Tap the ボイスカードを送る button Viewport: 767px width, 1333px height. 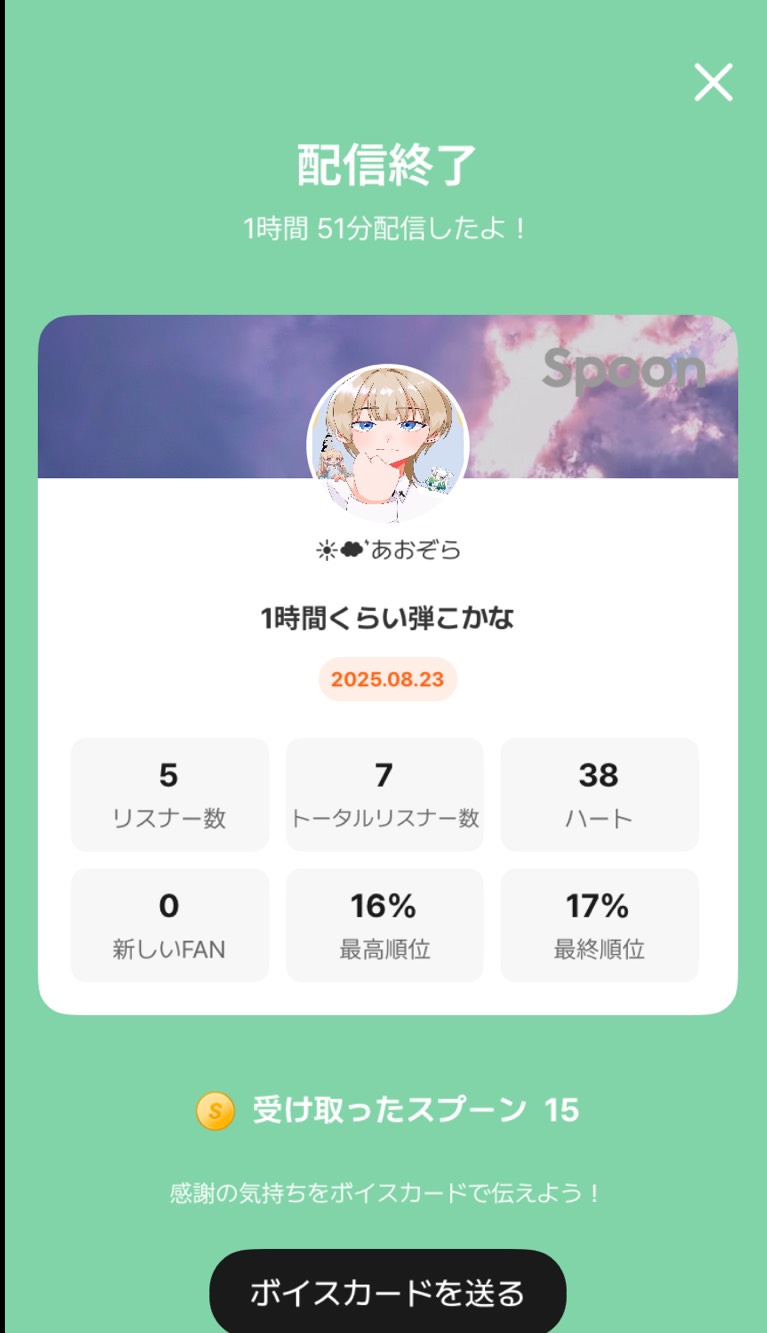tap(387, 1293)
